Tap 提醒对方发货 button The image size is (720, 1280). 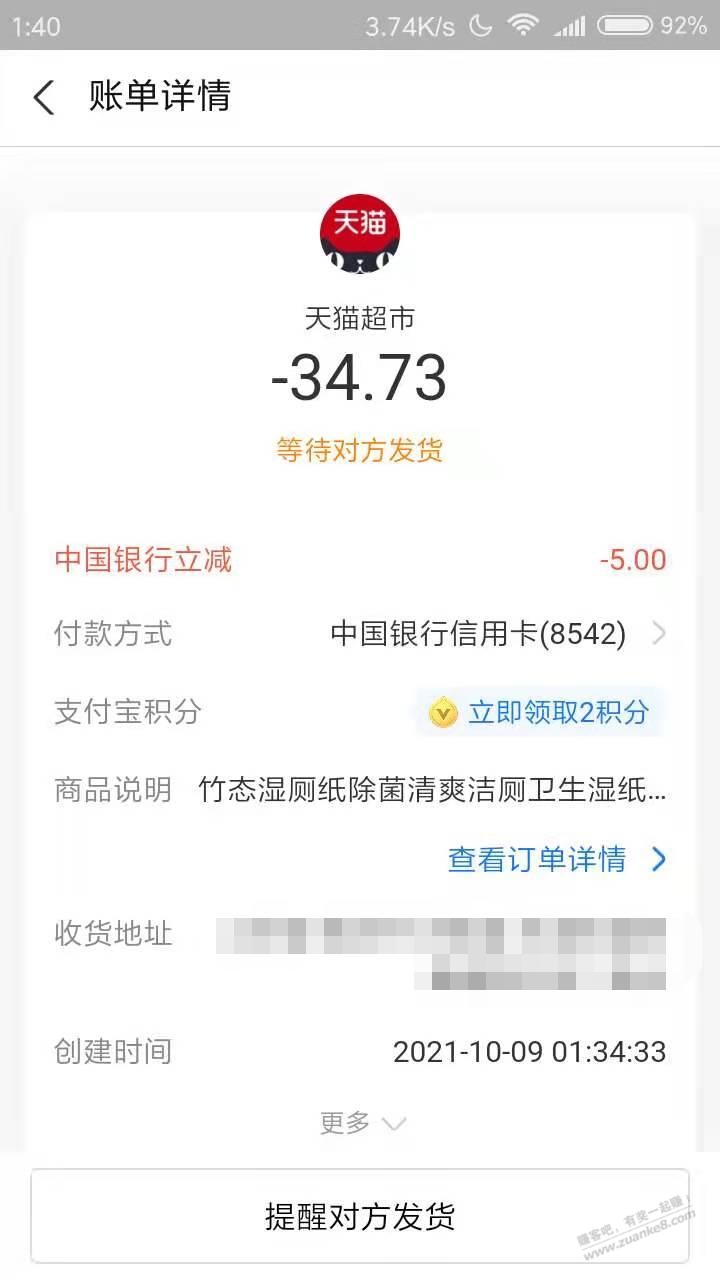(360, 1216)
